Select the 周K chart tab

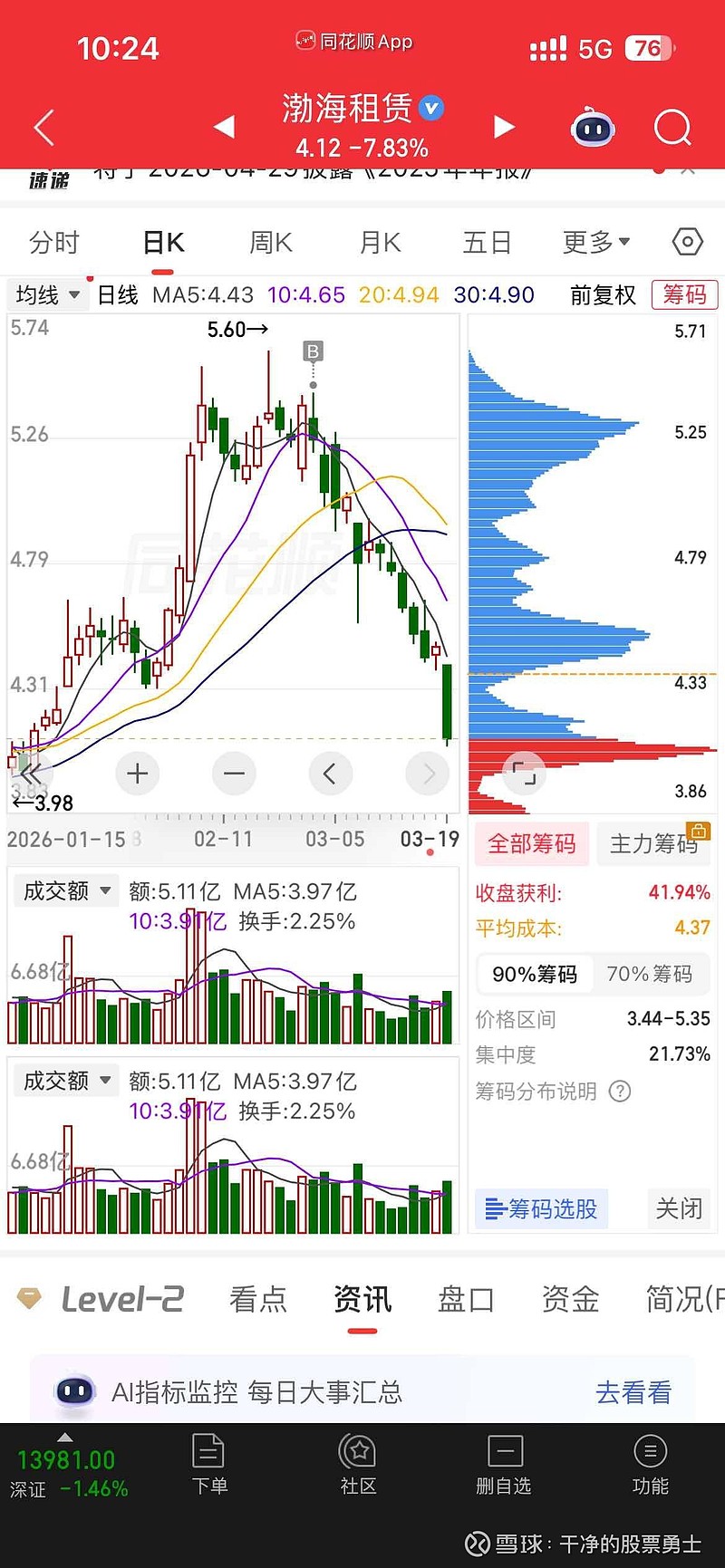(x=270, y=243)
